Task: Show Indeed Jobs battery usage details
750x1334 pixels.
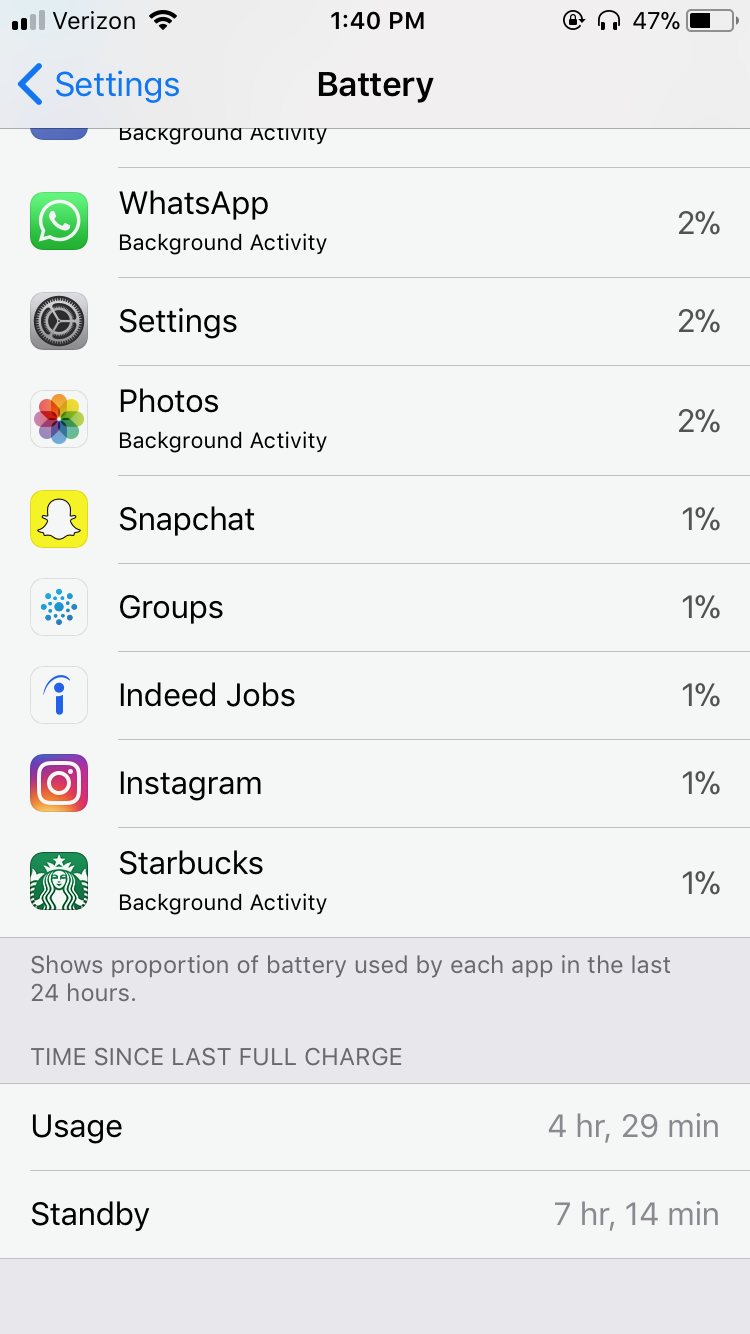Action: [x=375, y=695]
